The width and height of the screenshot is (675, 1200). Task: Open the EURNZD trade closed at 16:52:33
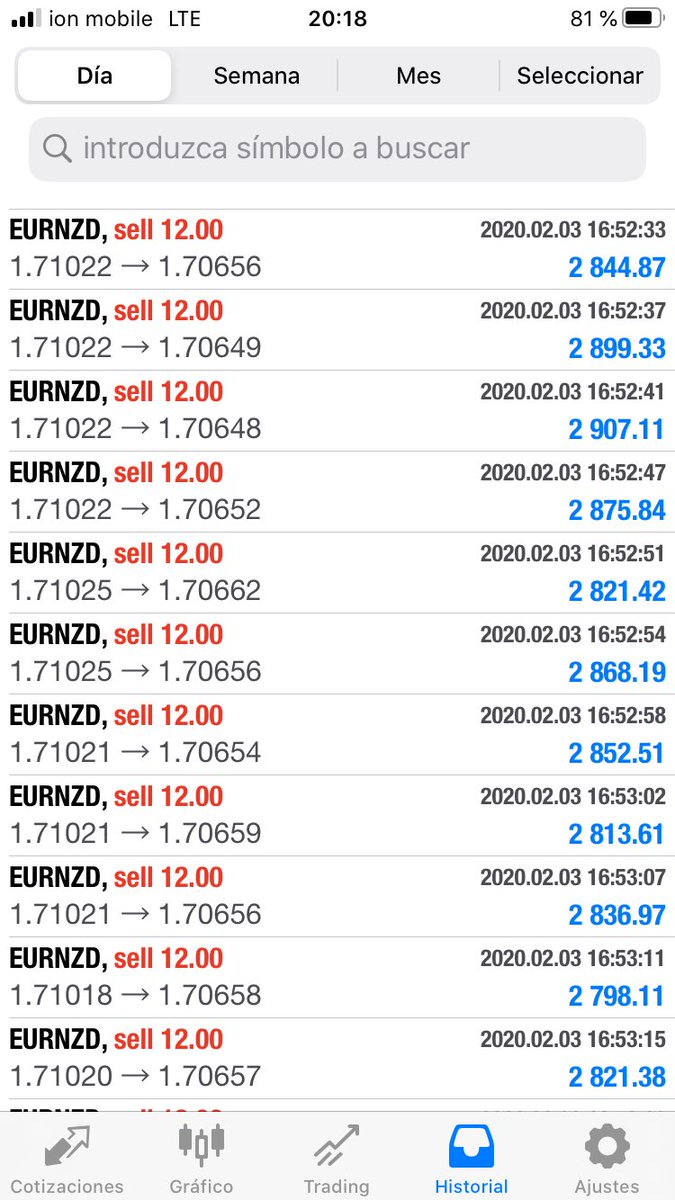[337, 249]
